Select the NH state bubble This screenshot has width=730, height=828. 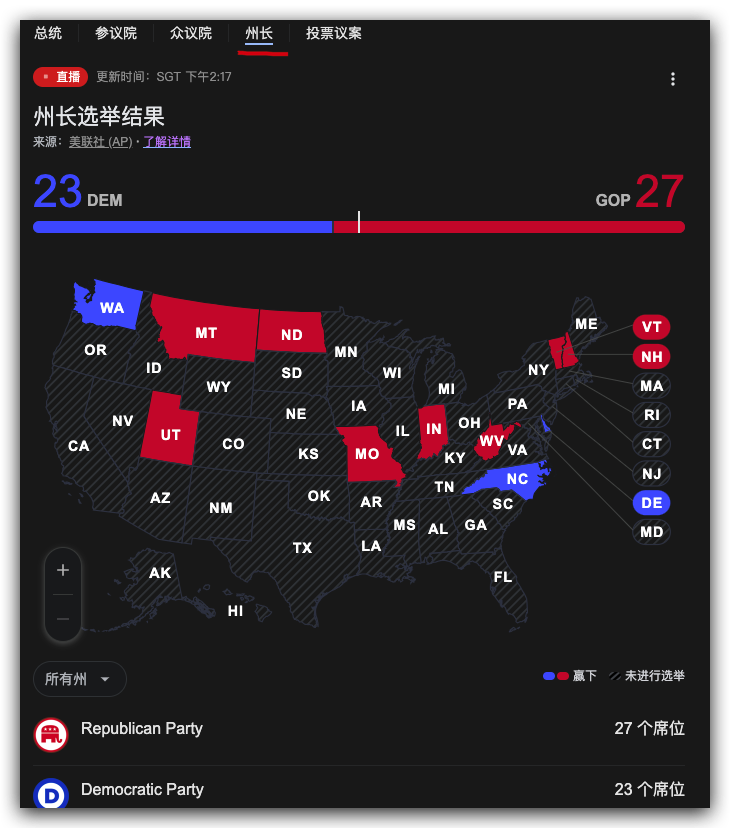pos(652,357)
